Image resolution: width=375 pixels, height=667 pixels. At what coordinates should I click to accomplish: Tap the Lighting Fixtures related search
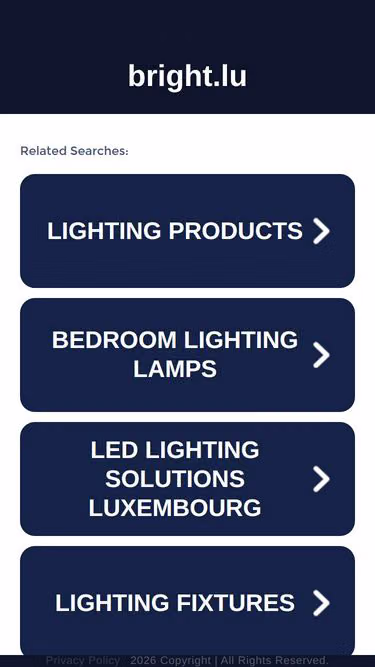188,601
